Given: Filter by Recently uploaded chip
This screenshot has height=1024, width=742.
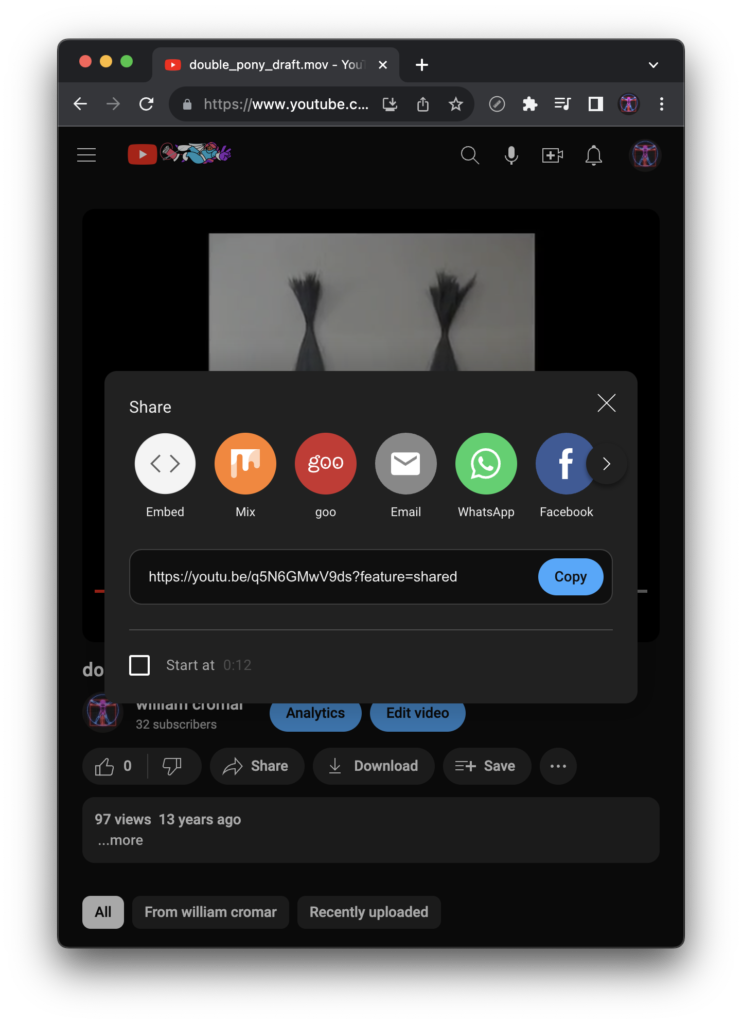Looking at the screenshot, I should tap(368, 912).
